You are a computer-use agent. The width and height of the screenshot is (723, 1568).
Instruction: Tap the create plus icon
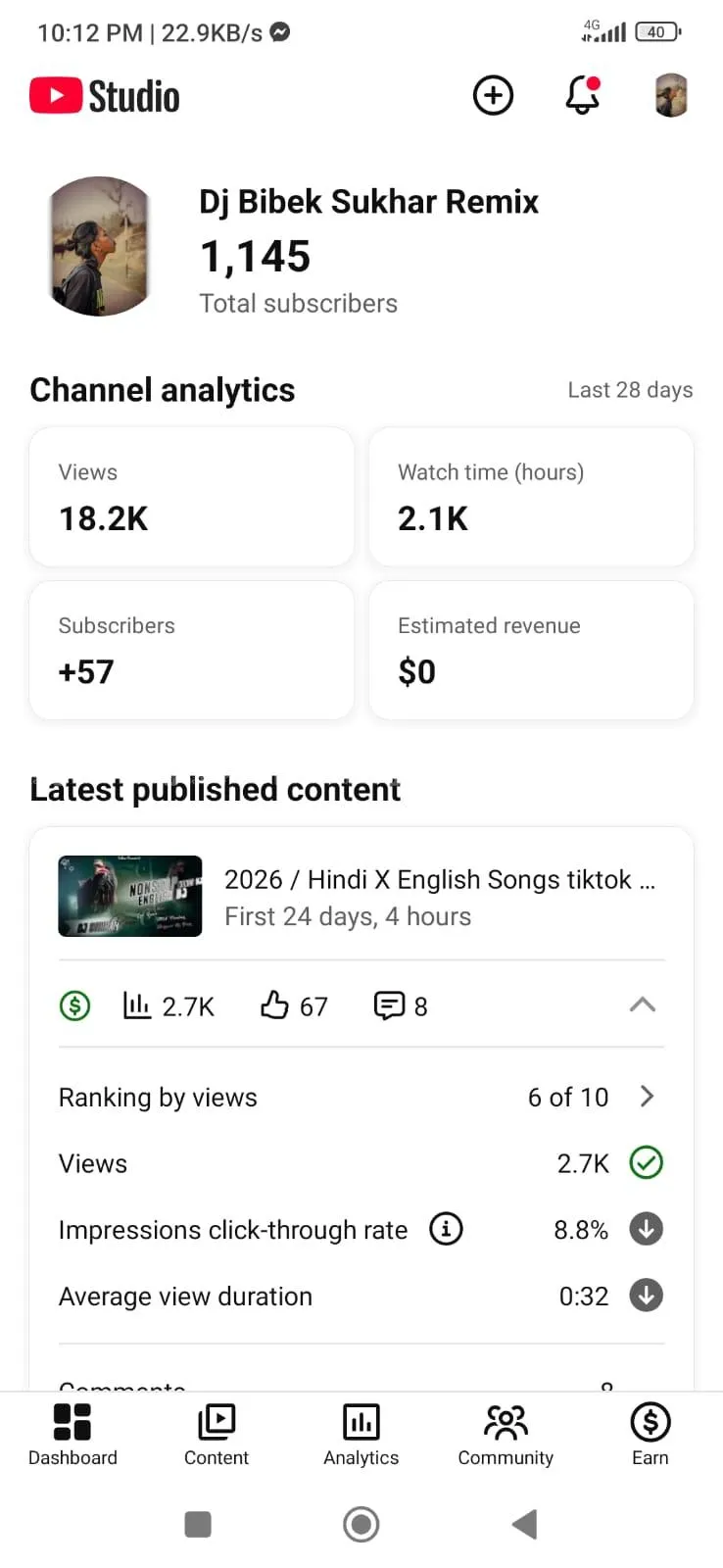(x=493, y=95)
